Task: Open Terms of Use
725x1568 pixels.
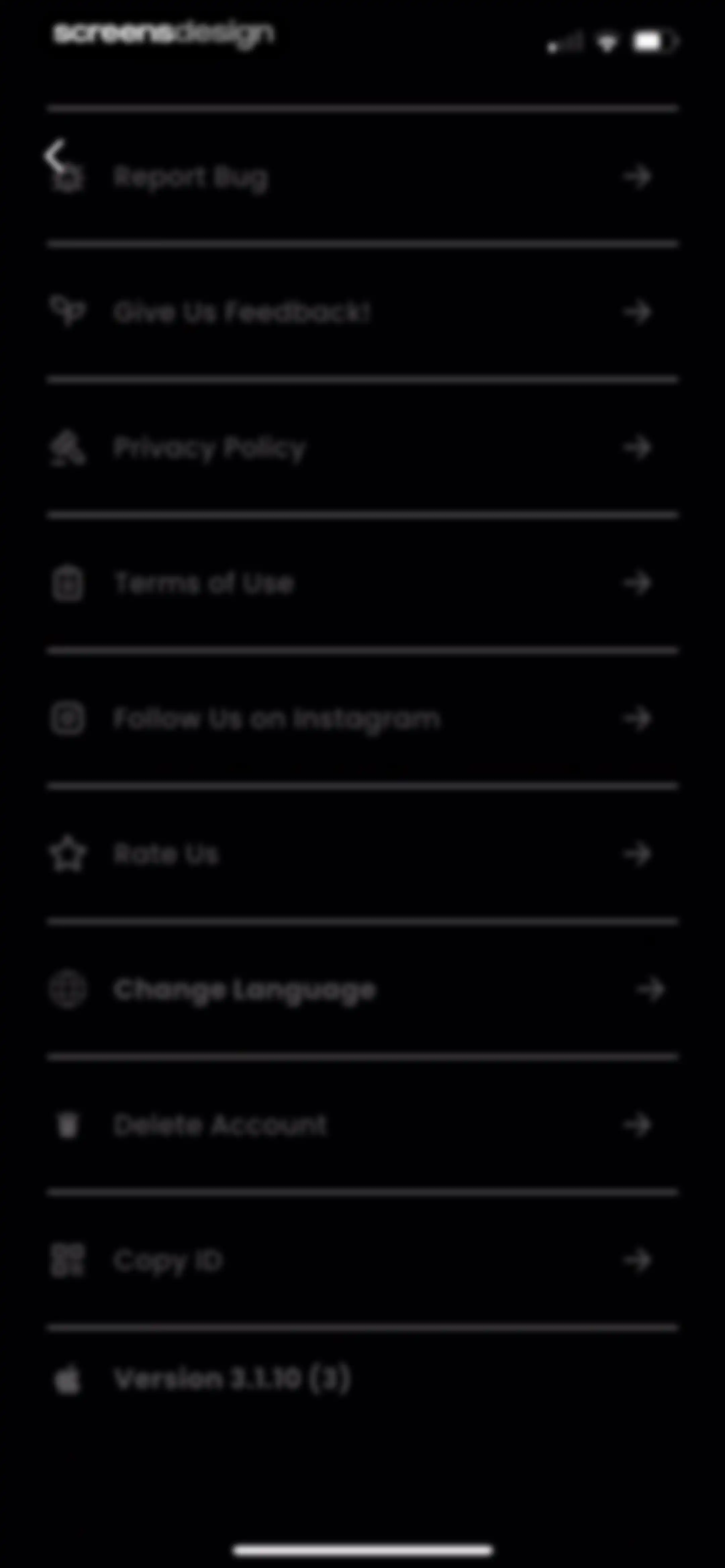Action: click(x=363, y=583)
